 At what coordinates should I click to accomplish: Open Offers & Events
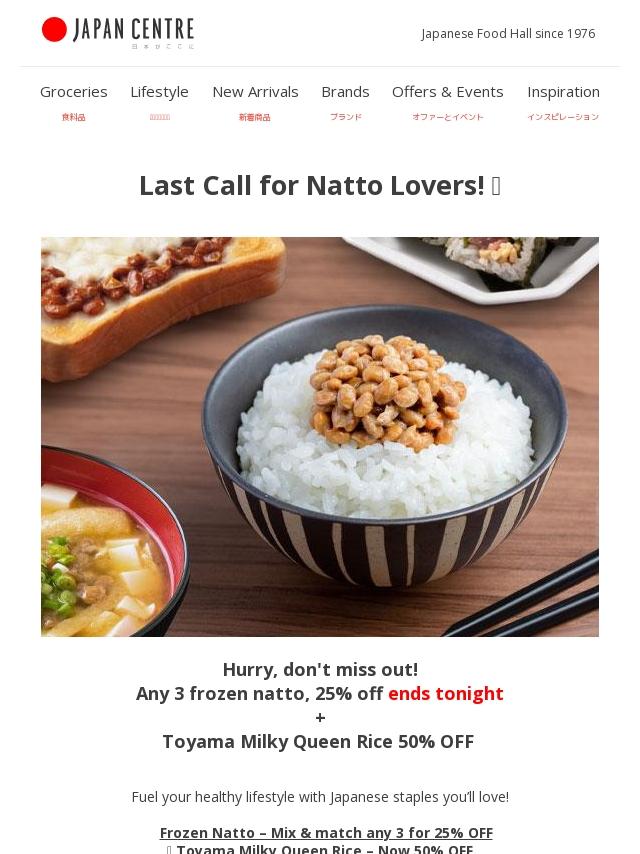click(447, 92)
